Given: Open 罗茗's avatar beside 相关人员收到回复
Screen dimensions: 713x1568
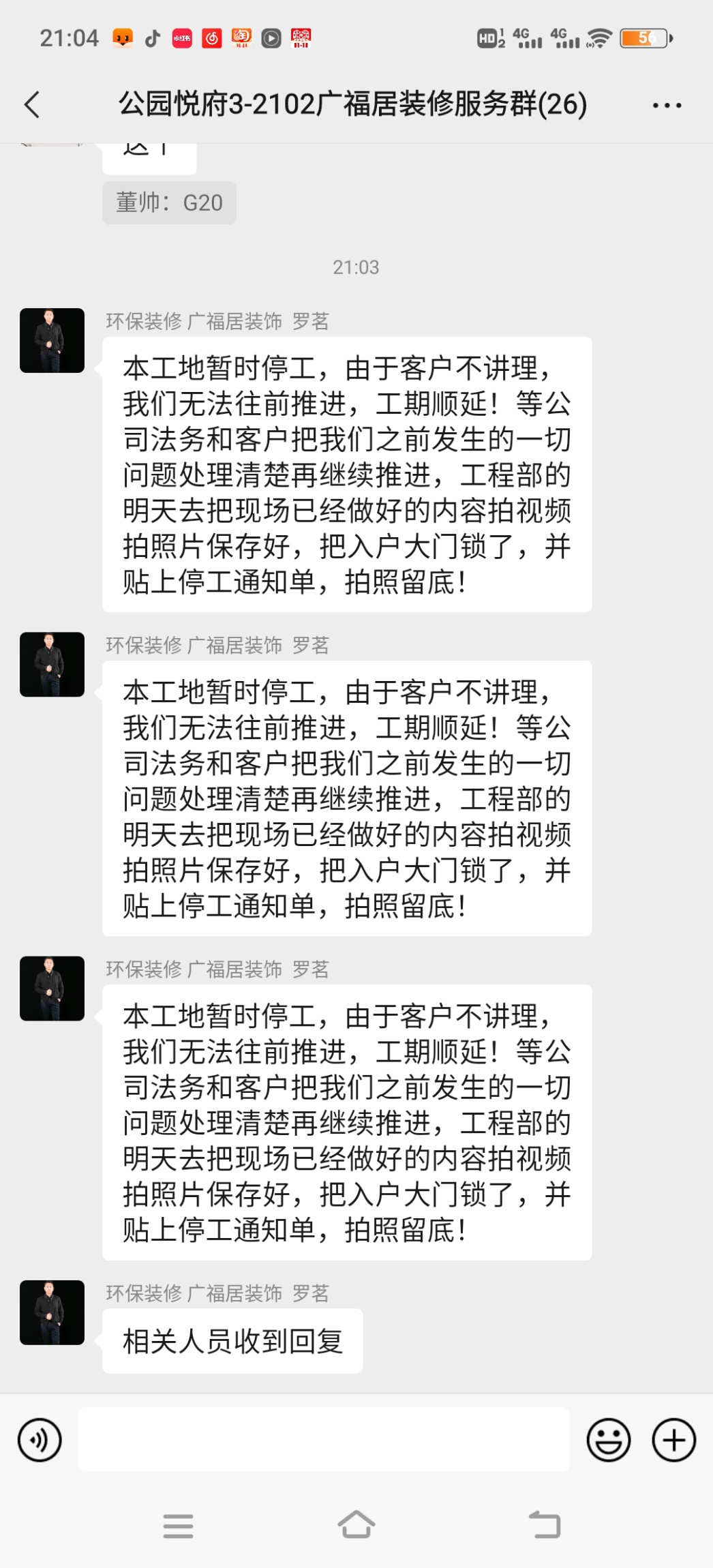Looking at the screenshot, I should pyautogui.click(x=52, y=1312).
